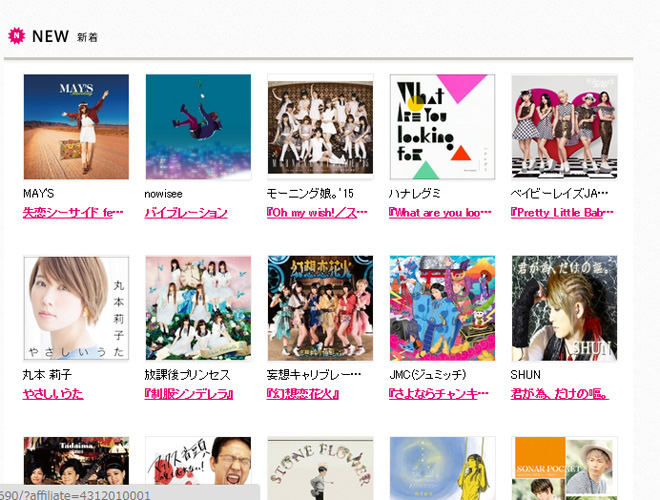Open the 丸本莉子 album cover
660x500 pixels.
click(x=76, y=308)
